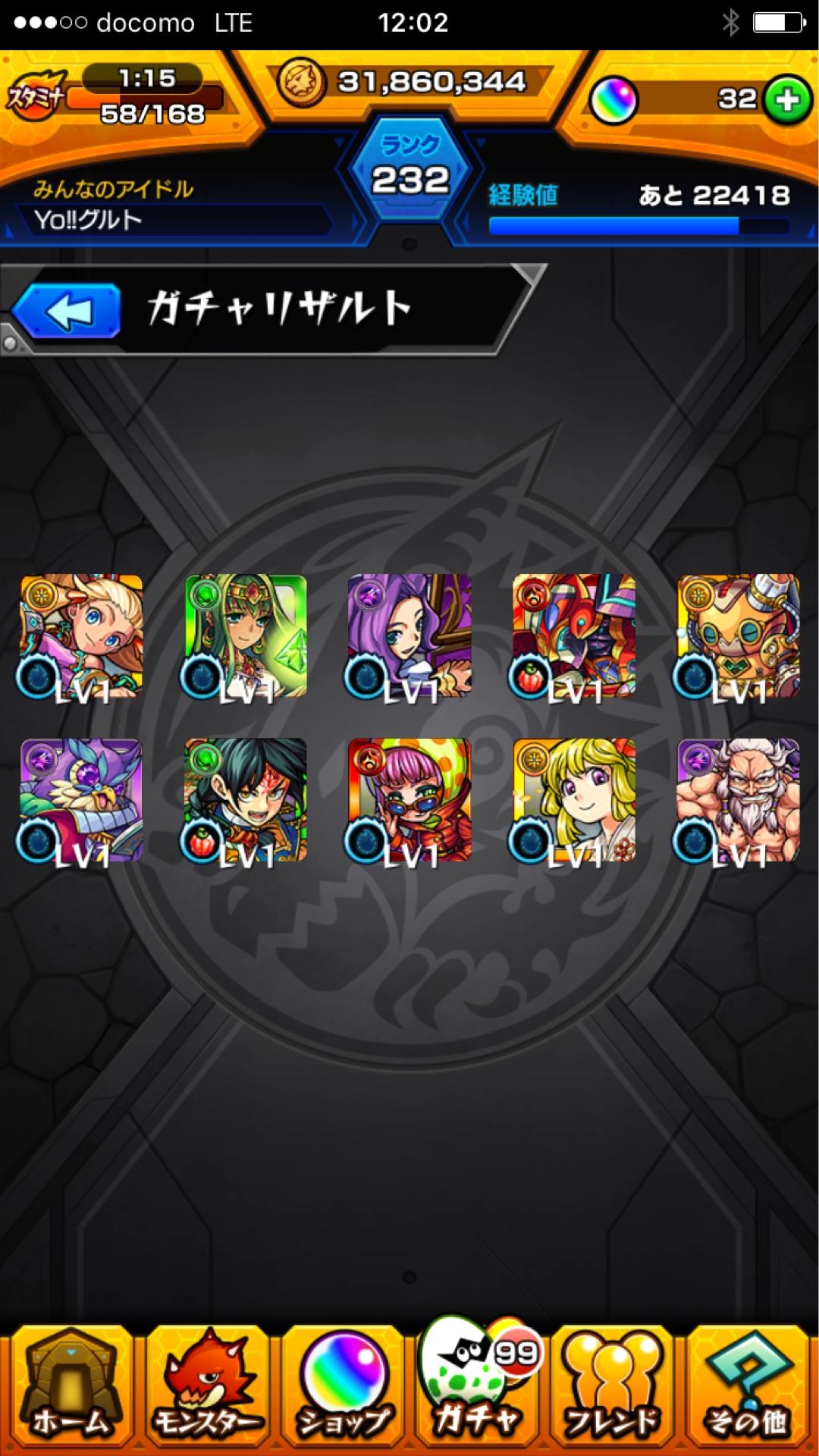Tap the green plus to add orbs
The height and width of the screenshot is (1456, 819).
coord(786,99)
